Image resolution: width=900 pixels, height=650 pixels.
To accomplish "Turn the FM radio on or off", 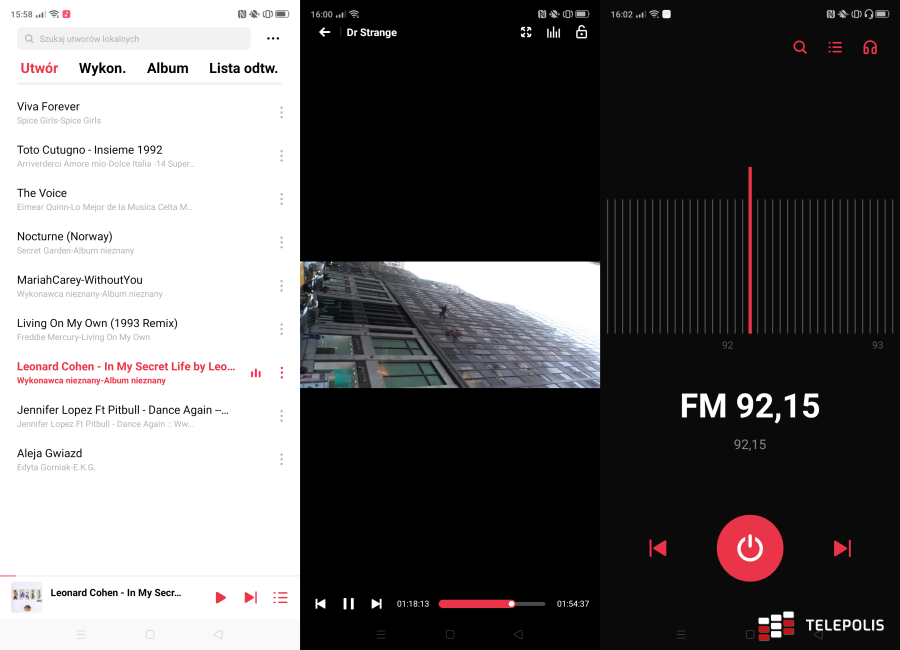I will (750, 548).
